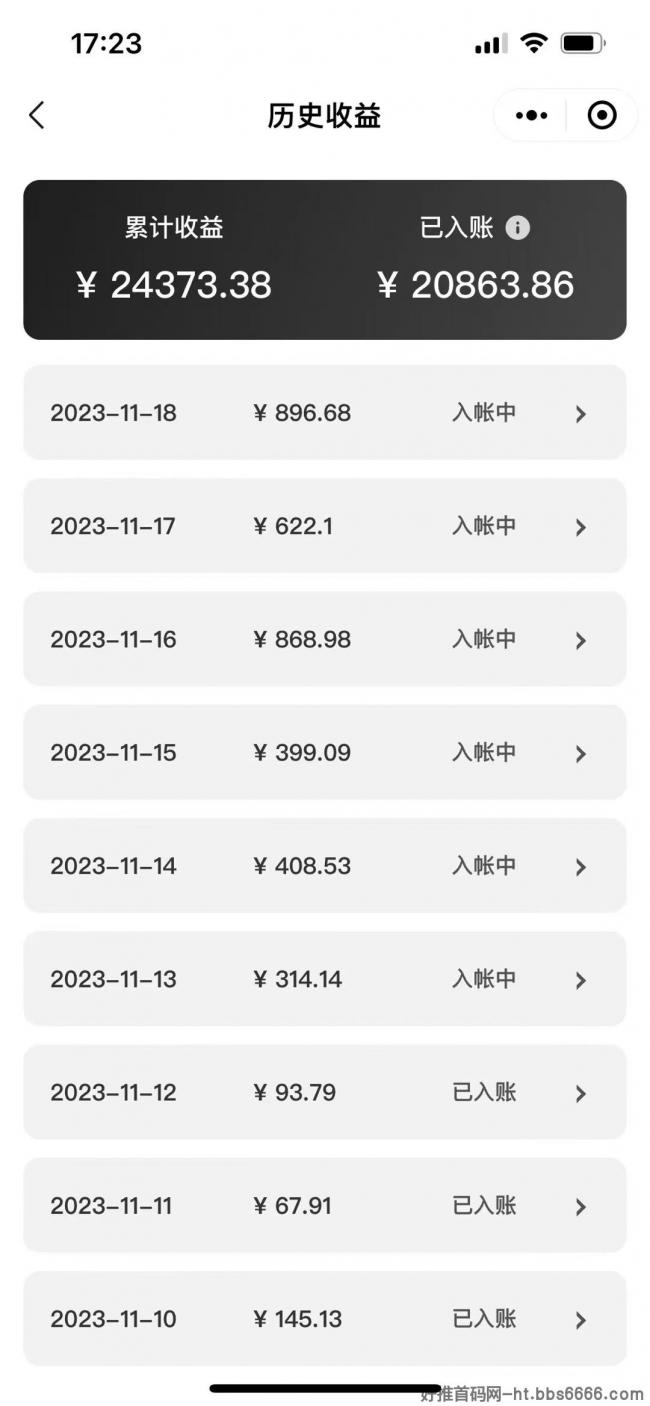
Task: Go back using the top-left arrow
Action: click(x=37, y=116)
